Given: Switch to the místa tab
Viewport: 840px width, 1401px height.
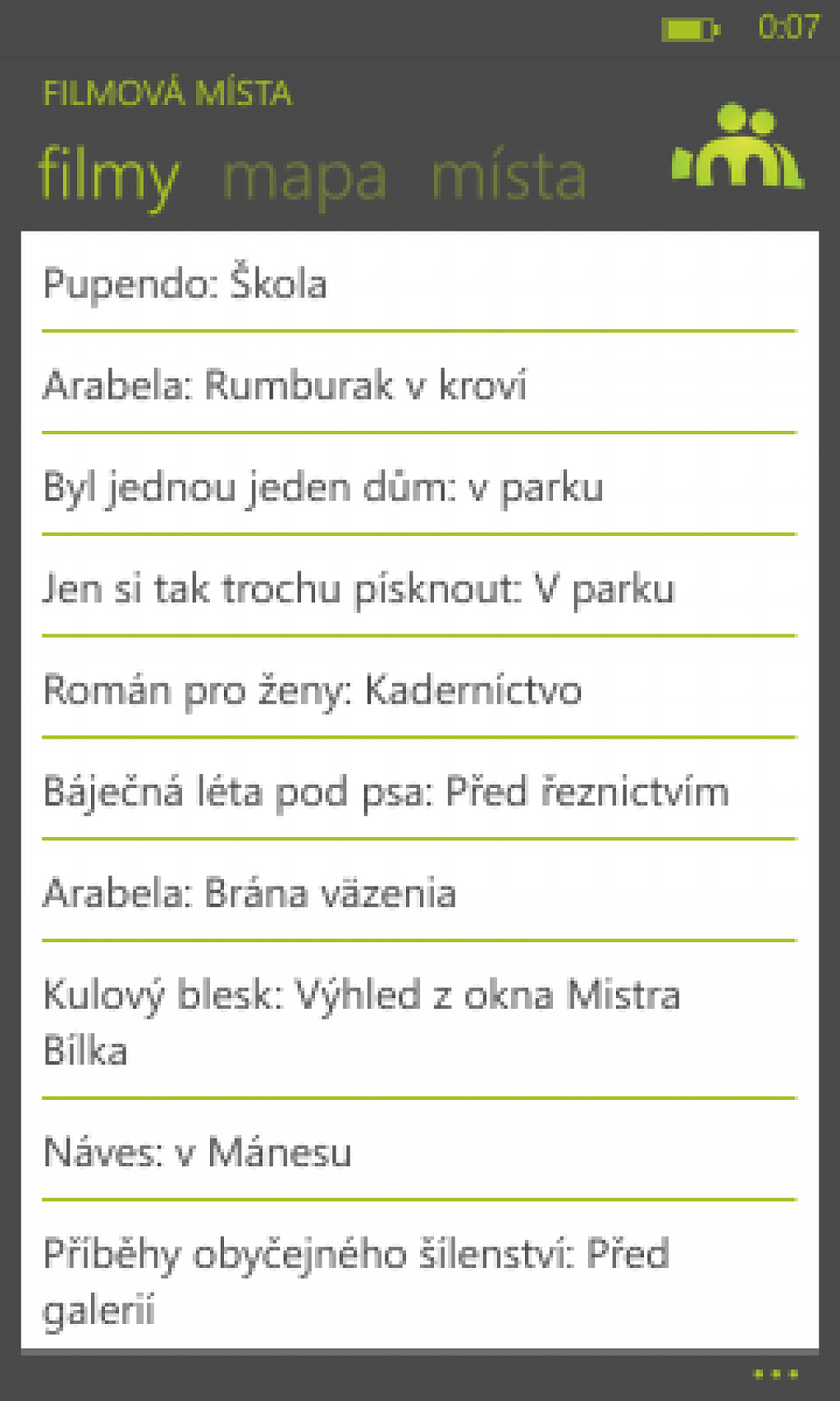Looking at the screenshot, I should (509, 175).
